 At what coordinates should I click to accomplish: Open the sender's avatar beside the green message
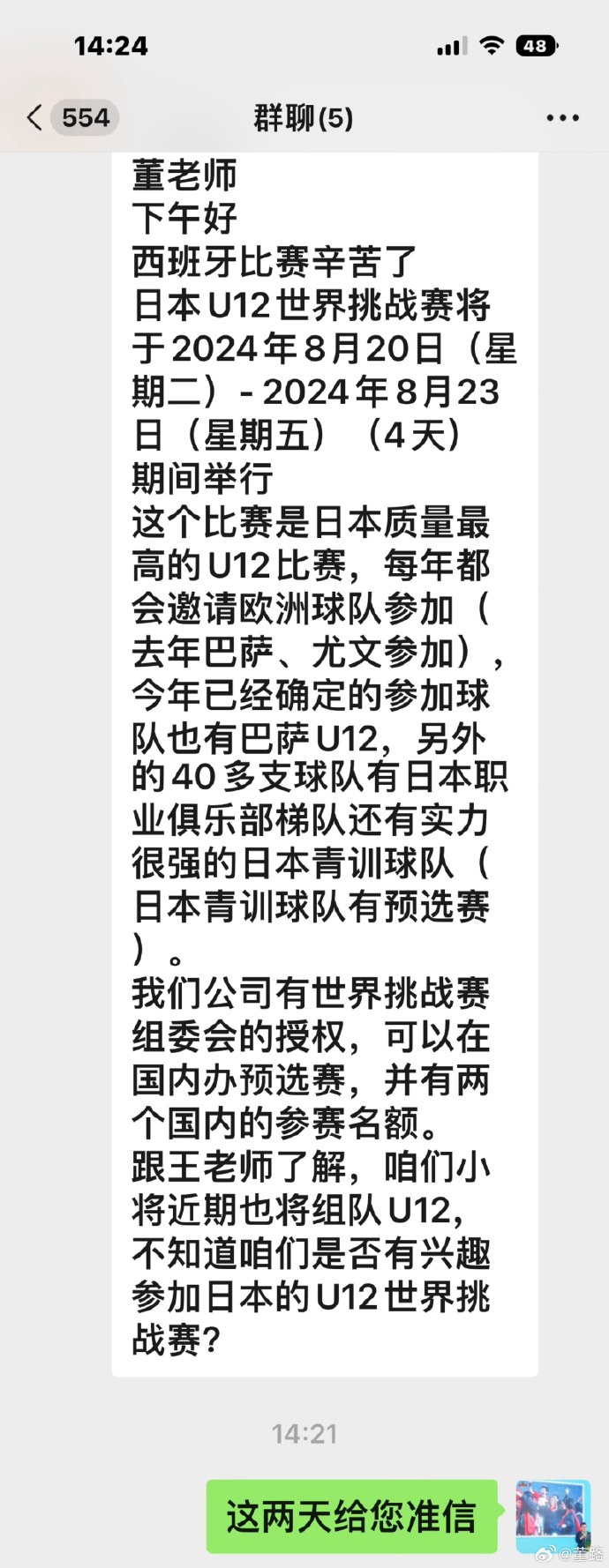pyautogui.click(x=552, y=1515)
